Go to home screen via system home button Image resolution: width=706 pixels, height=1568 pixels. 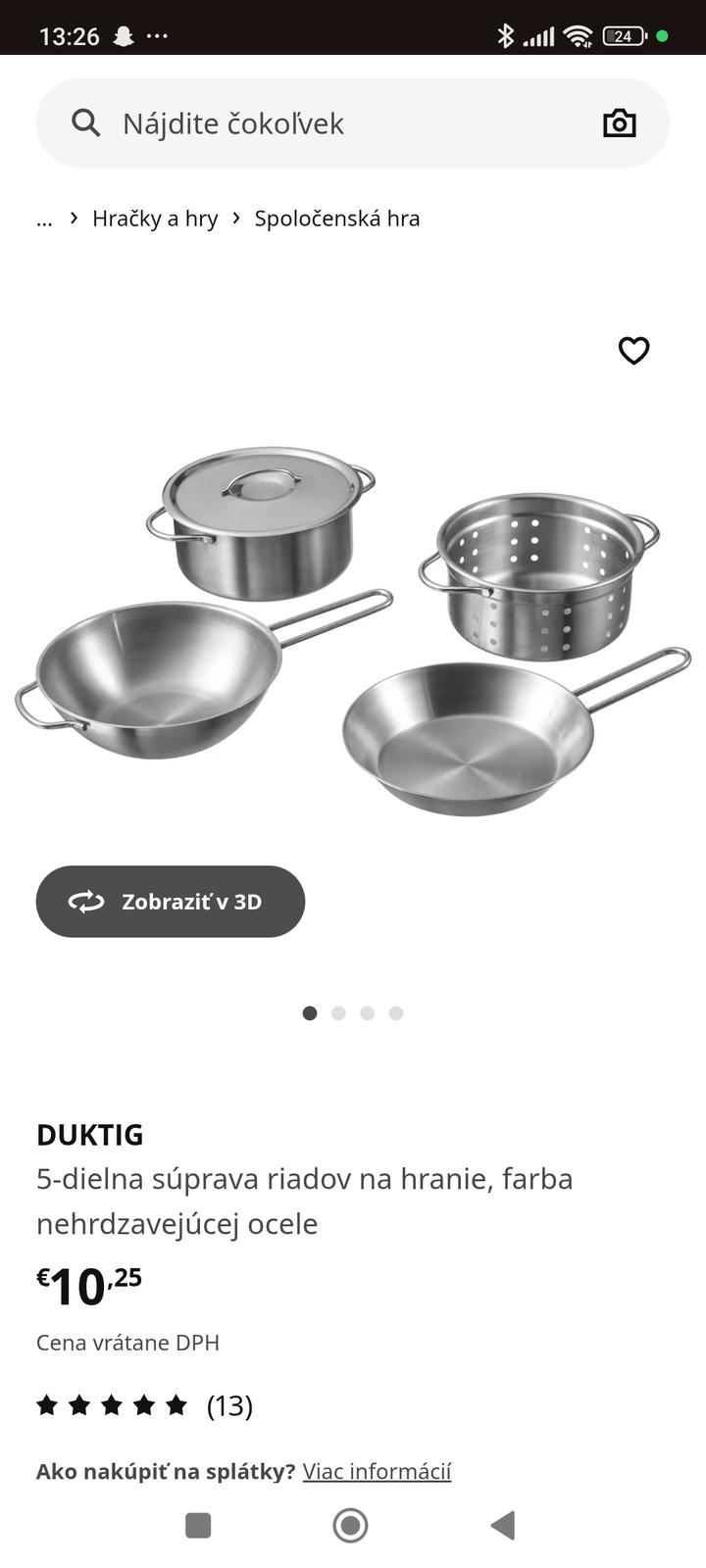[350, 1525]
